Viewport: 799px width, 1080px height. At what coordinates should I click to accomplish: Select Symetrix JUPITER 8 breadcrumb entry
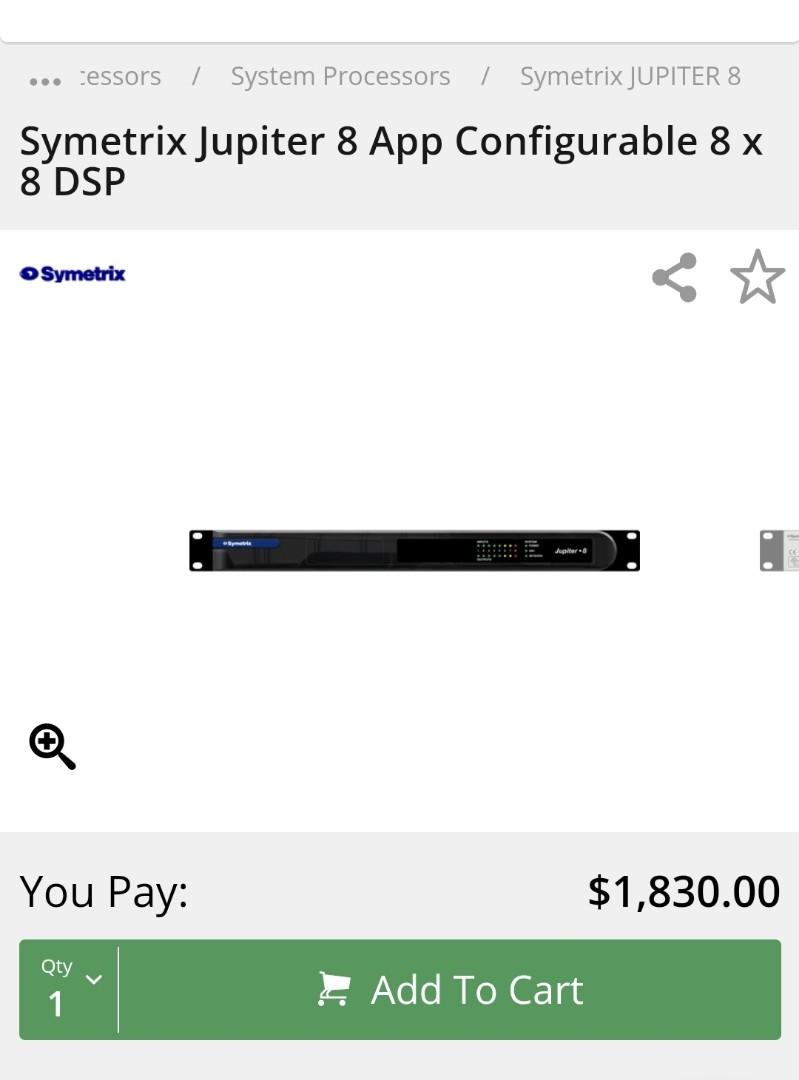click(x=628, y=76)
